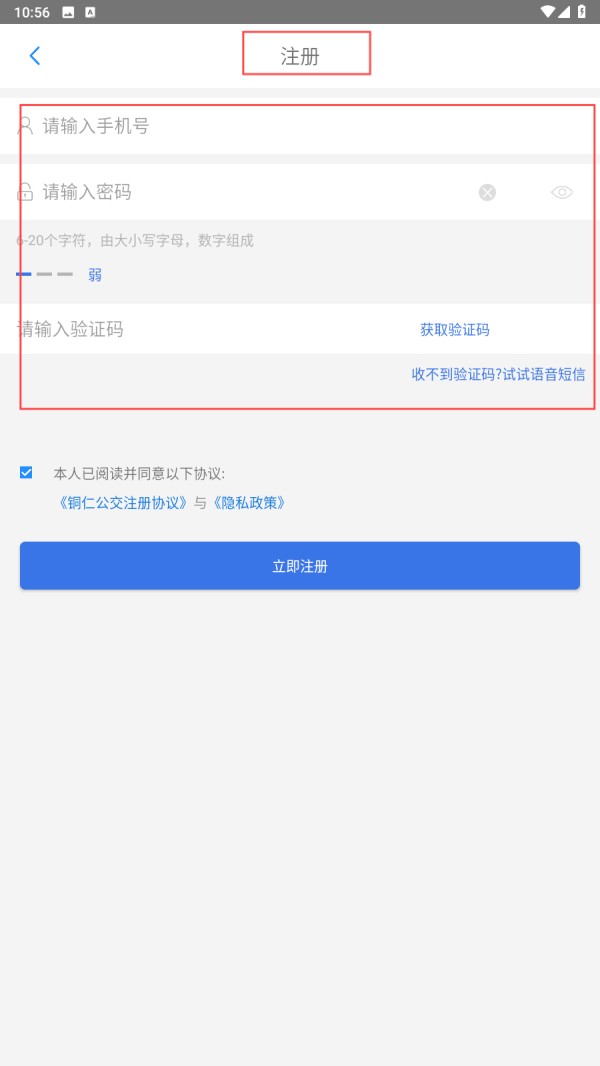600x1066 pixels.
Task: Tap the verification code input field
Action: (204, 330)
